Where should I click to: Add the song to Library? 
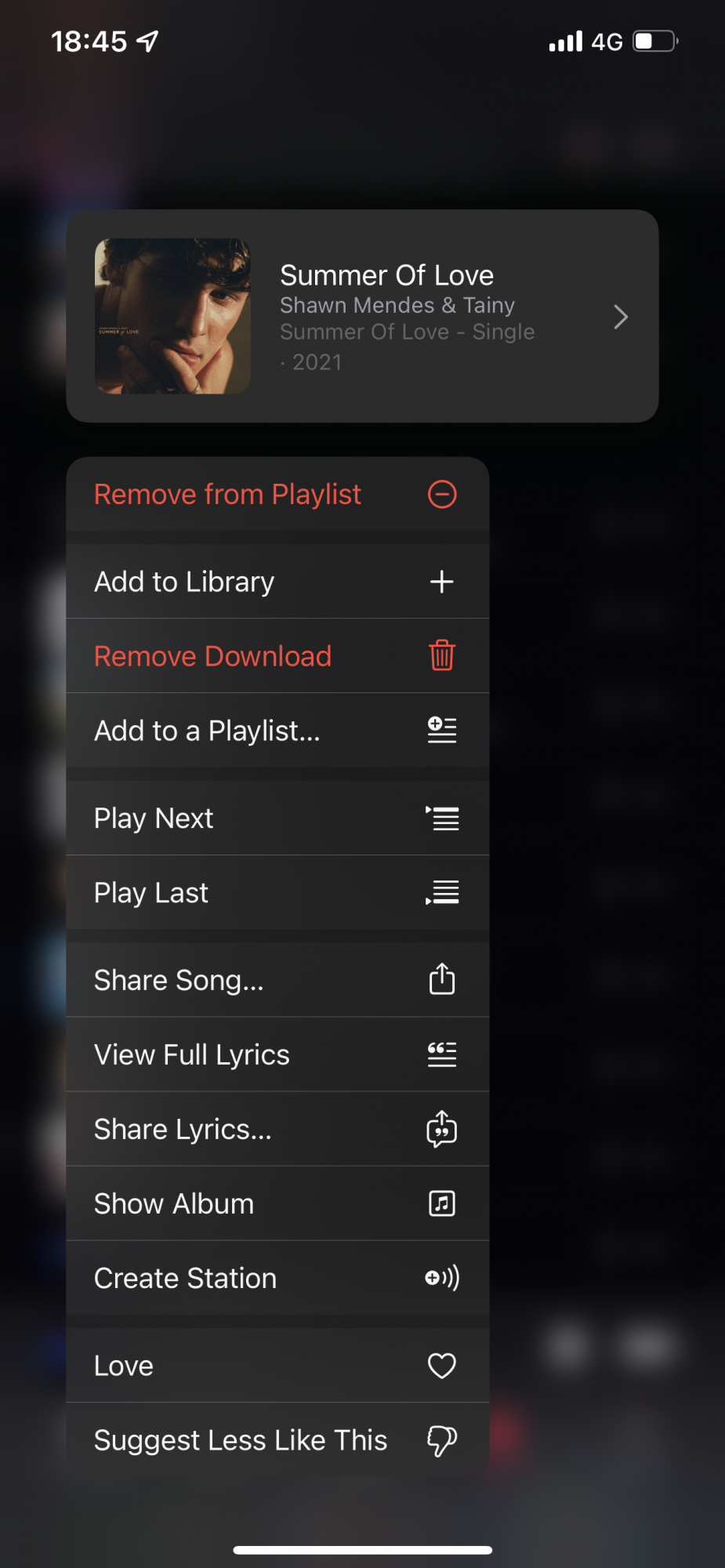coord(277,582)
